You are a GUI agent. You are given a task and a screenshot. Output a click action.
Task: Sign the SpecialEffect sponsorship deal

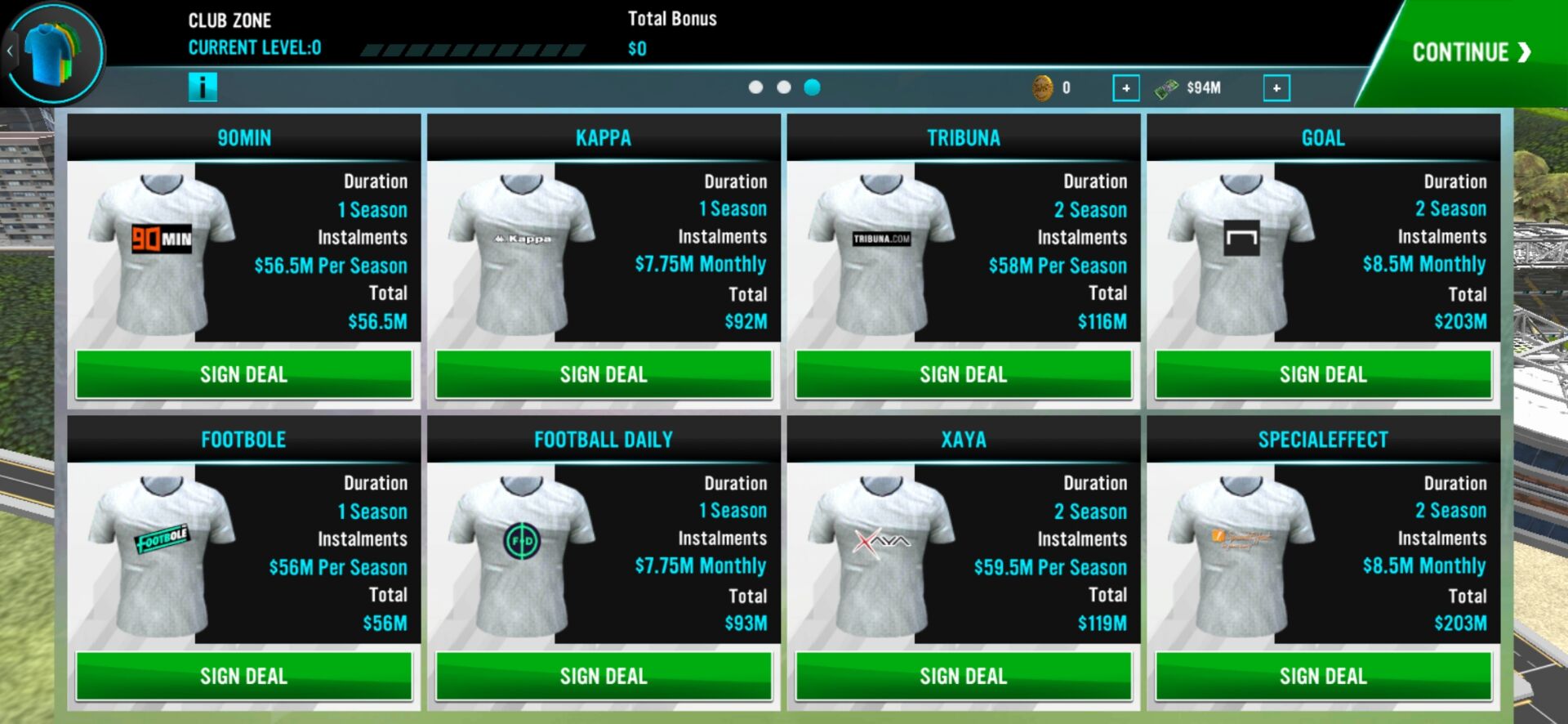point(1323,676)
